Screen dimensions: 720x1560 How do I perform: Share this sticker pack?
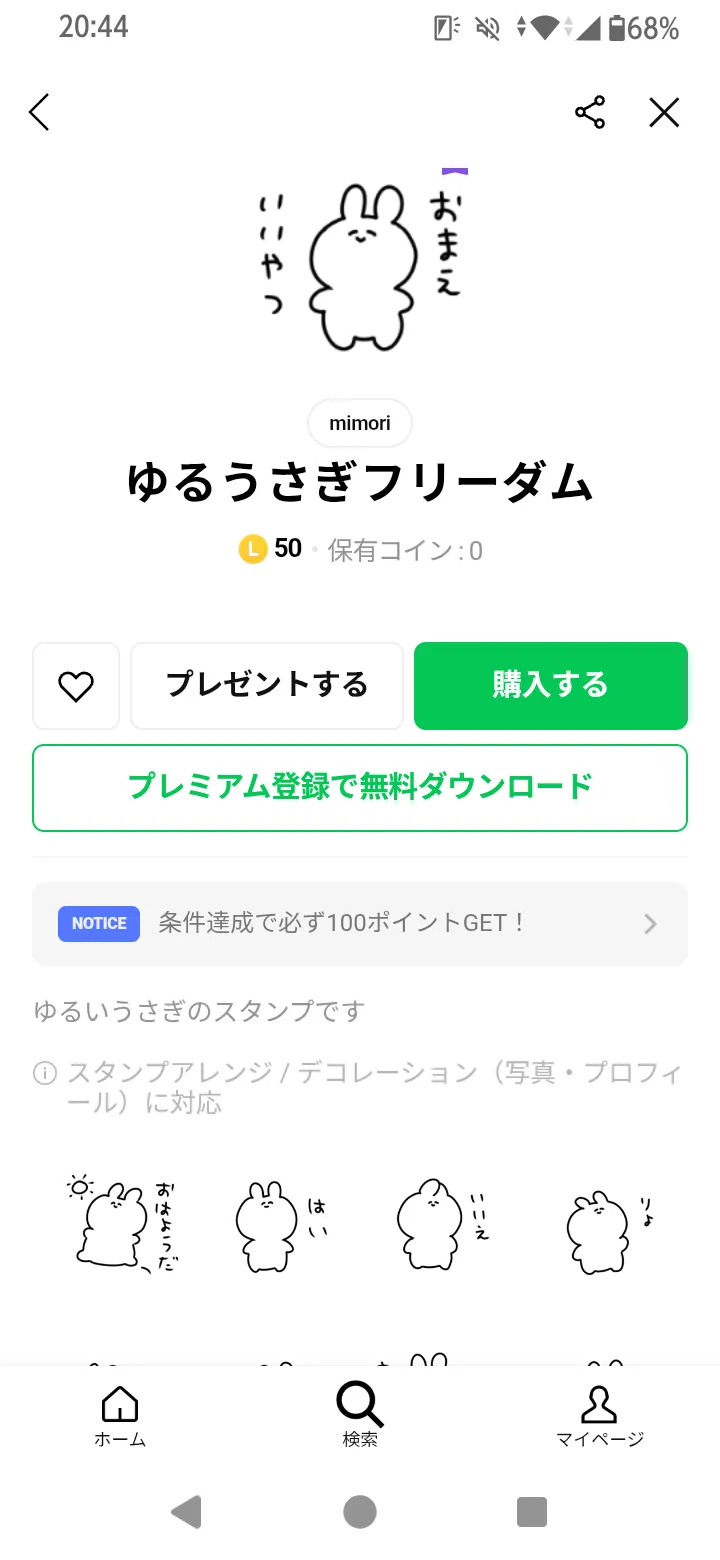pos(590,112)
